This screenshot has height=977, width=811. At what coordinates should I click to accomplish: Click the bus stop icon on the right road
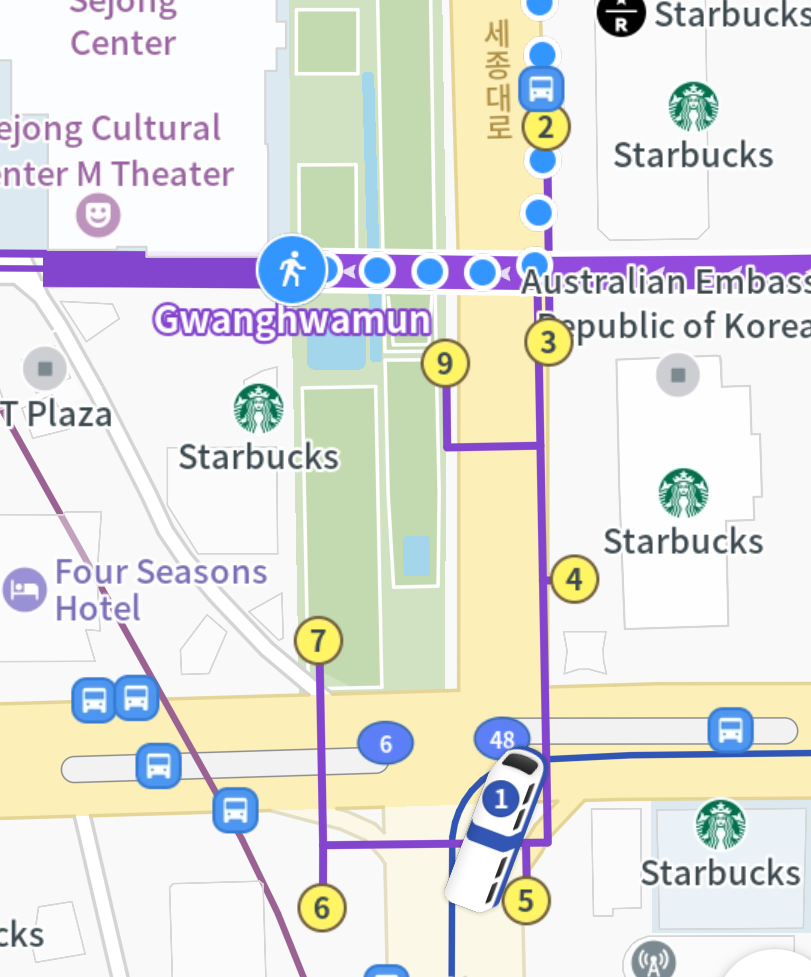click(728, 731)
